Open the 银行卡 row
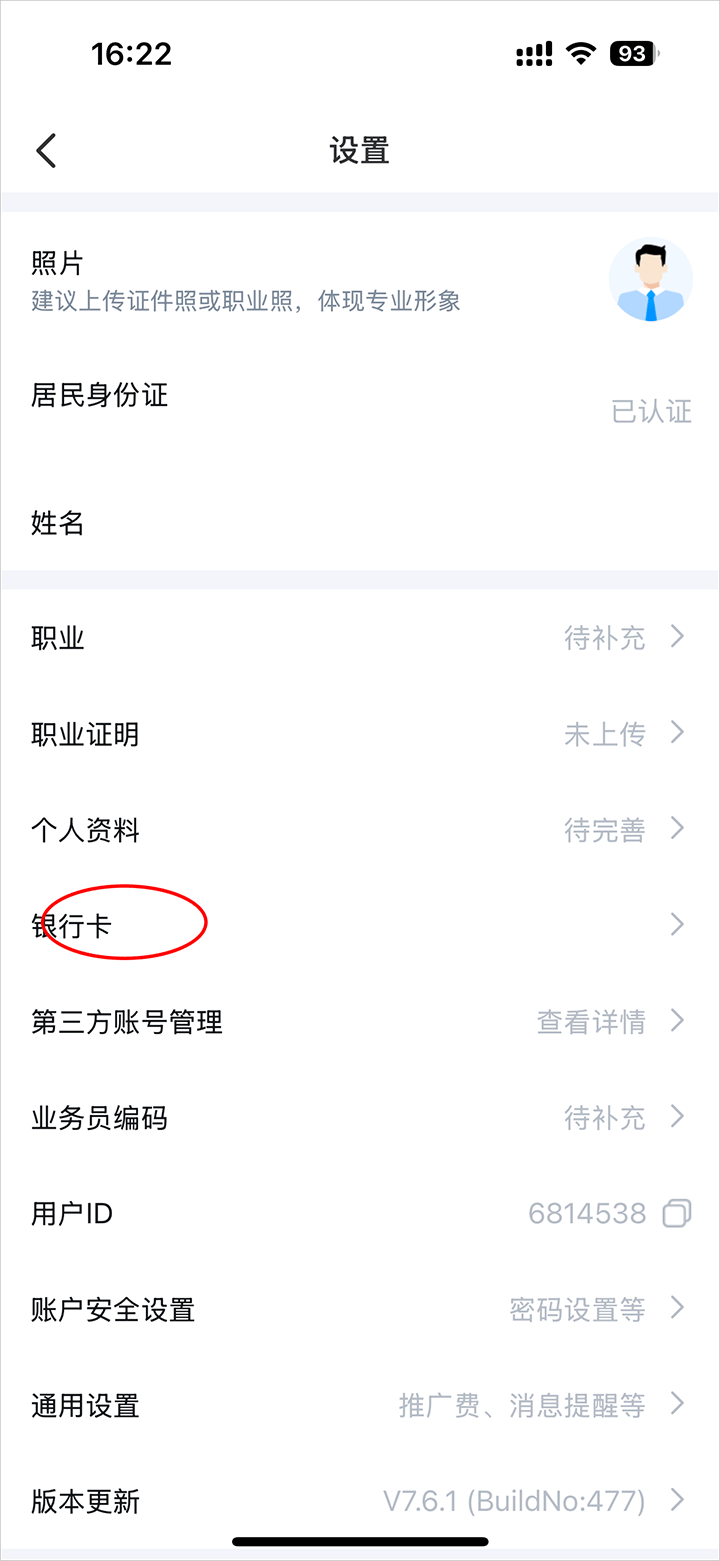 360,925
